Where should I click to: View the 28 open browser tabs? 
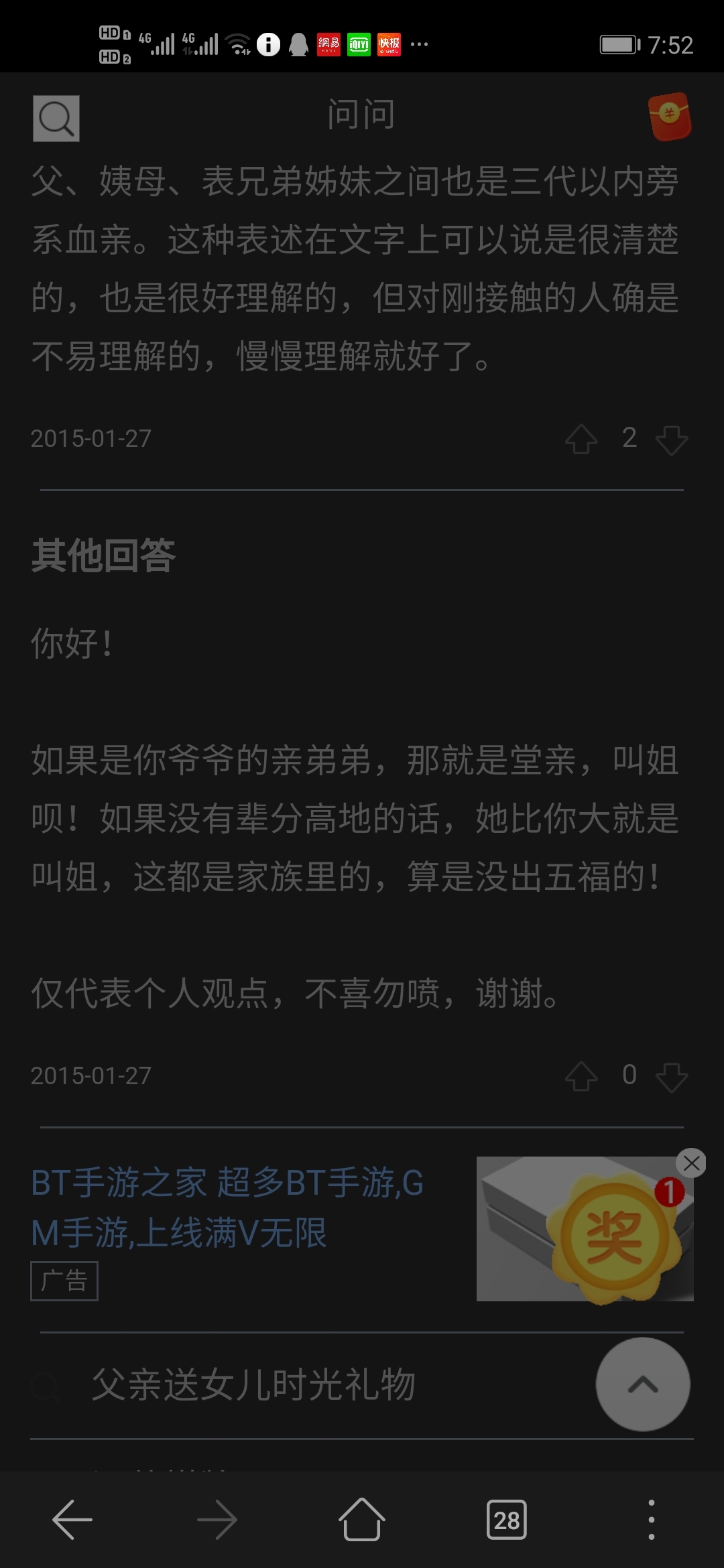[x=507, y=1520]
